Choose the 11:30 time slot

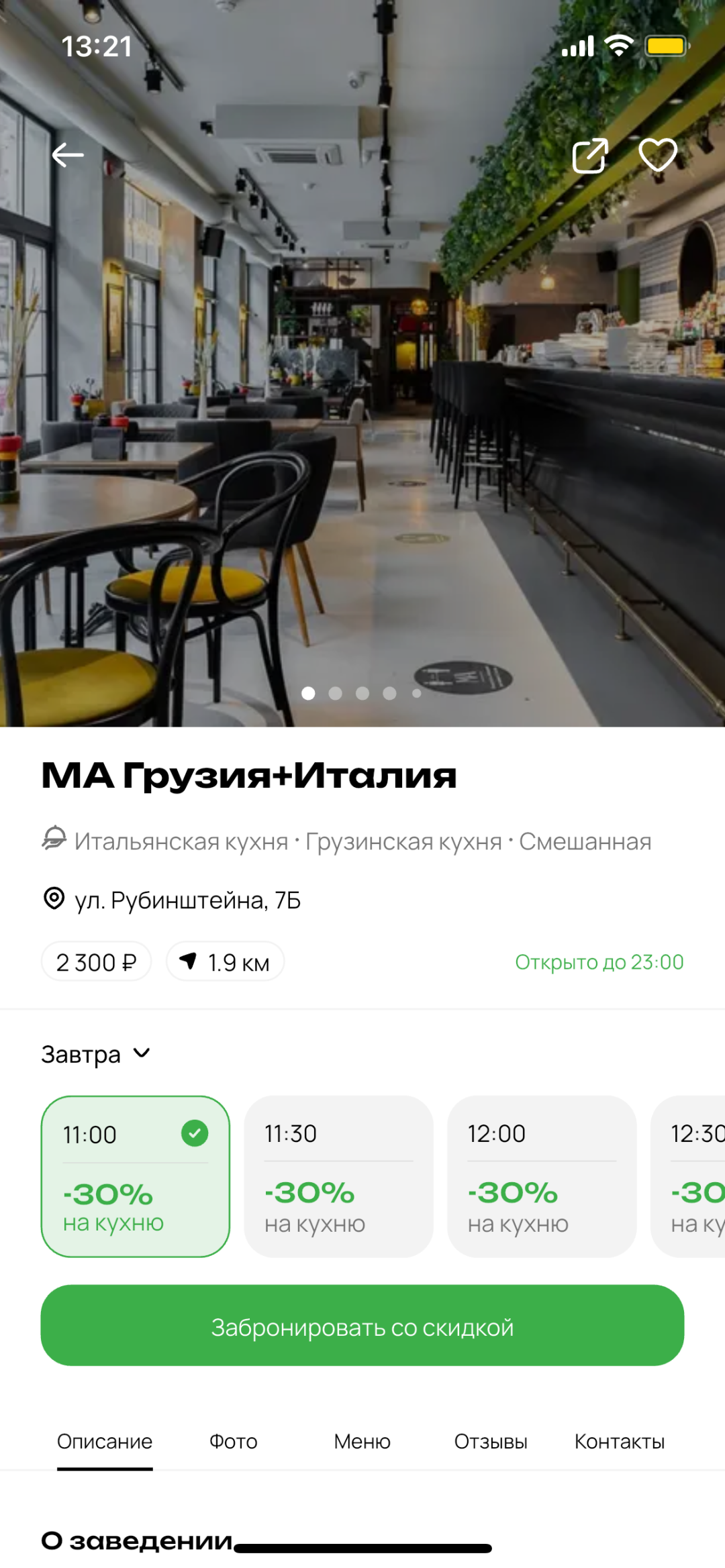(338, 1176)
